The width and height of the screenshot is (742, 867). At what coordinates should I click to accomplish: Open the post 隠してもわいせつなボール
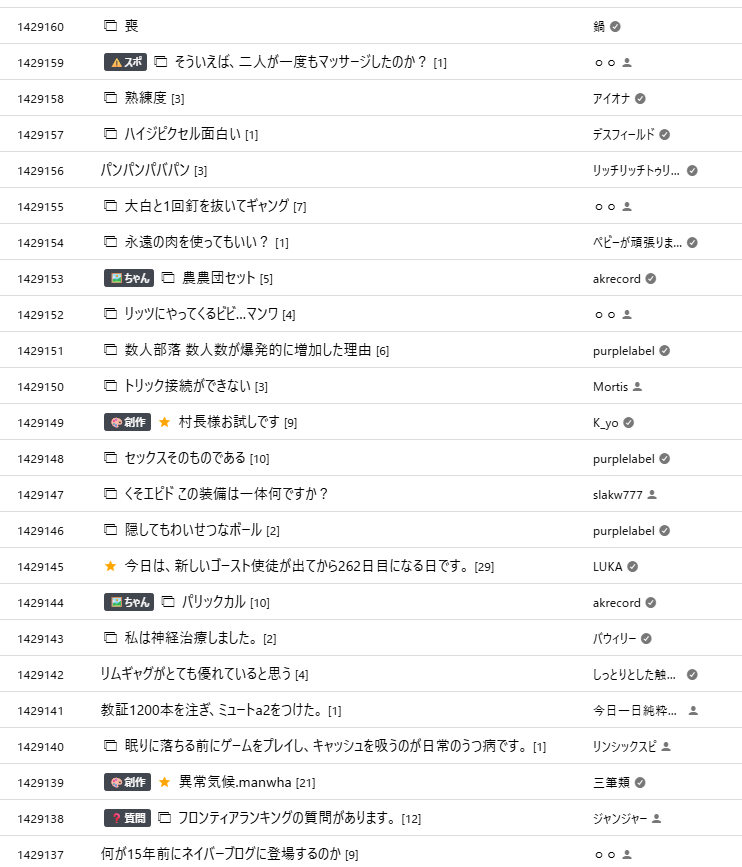click(x=193, y=531)
